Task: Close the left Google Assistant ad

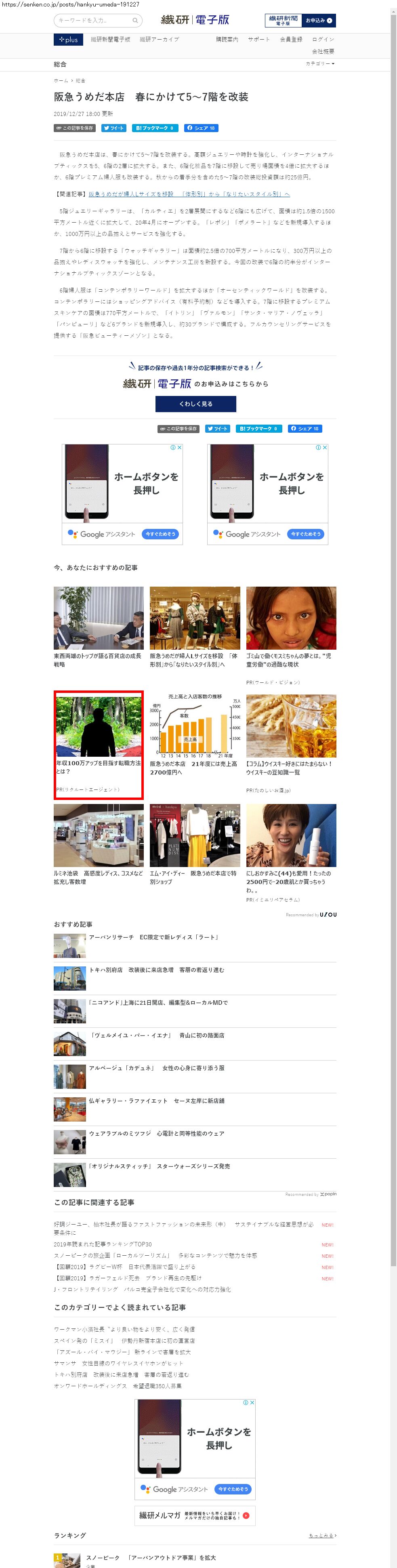Action: (x=179, y=447)
